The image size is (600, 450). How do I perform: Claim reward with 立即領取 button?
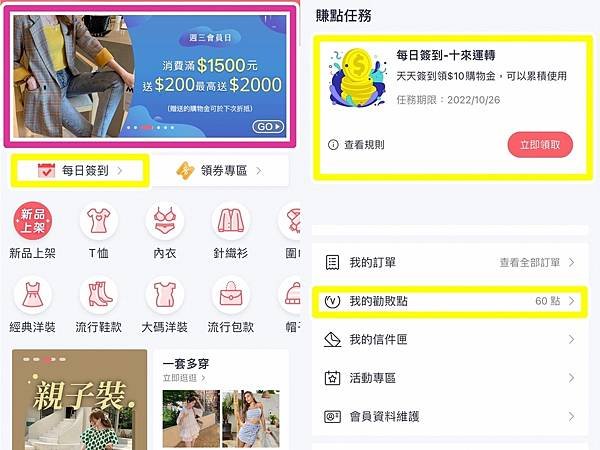pyautogui.click(x=540, y=144)
